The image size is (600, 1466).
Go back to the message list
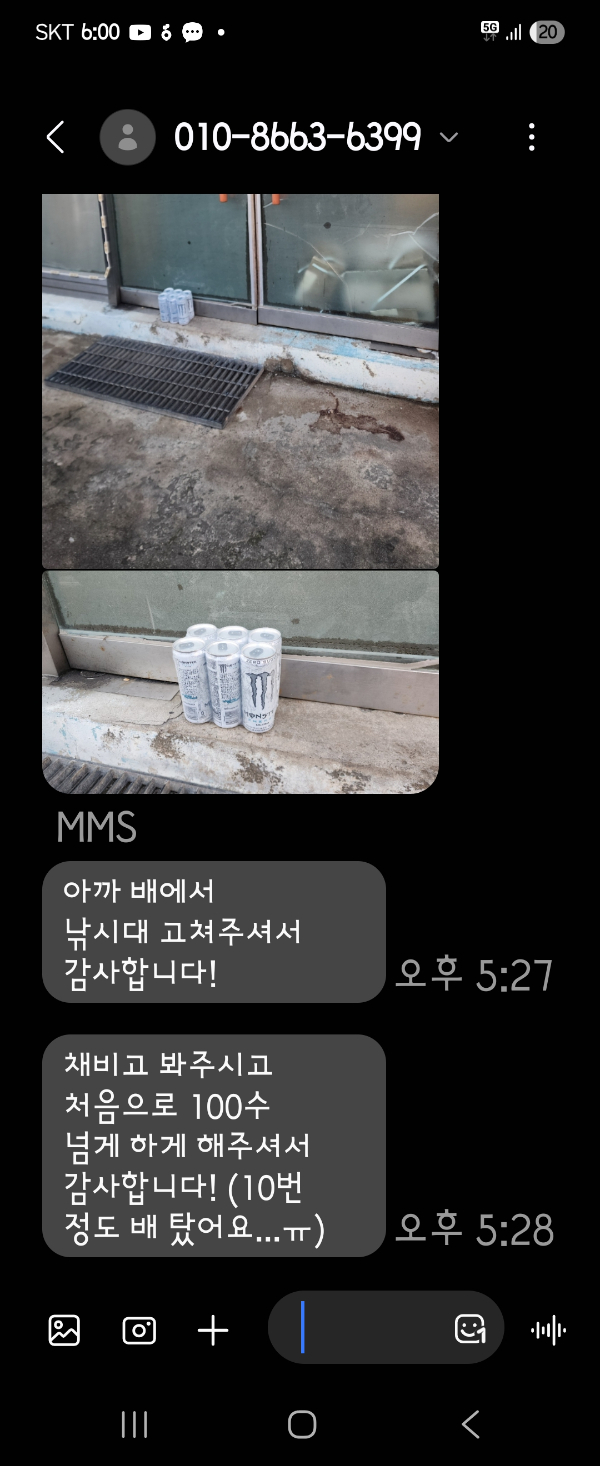click(56, 138)
